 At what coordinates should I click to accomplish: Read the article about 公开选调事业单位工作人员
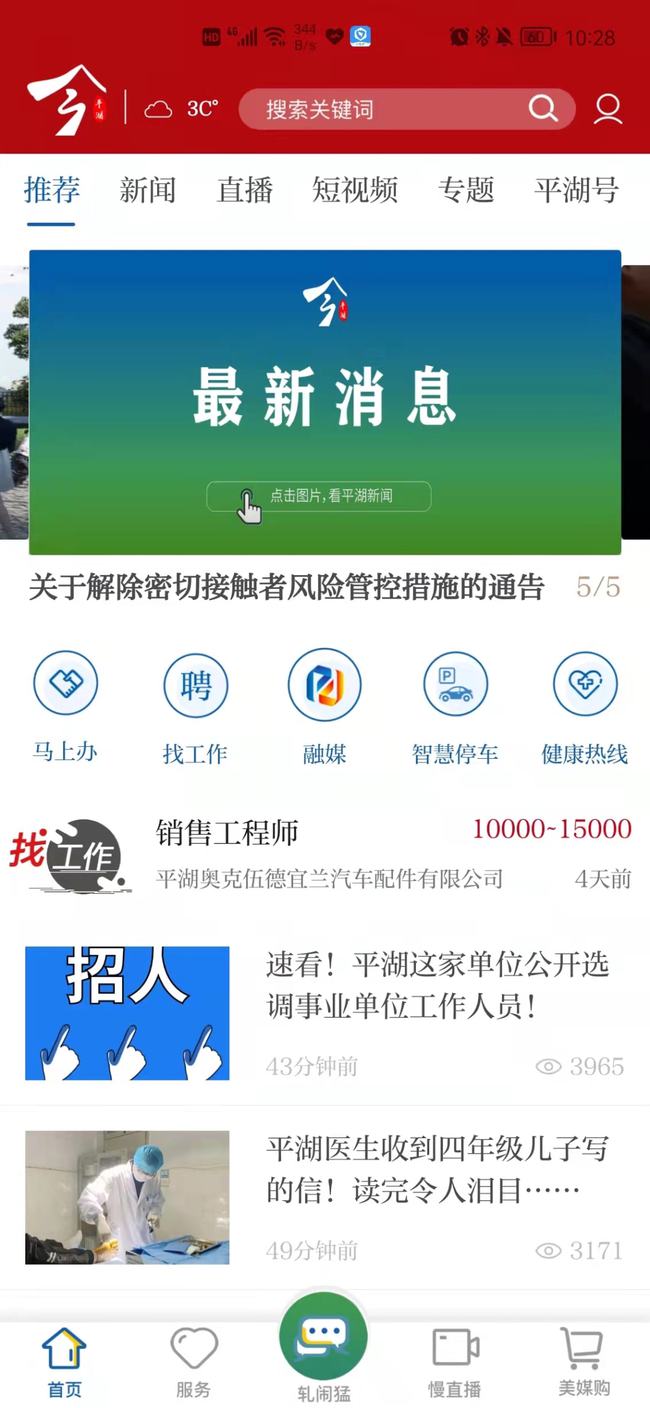(325, 1013)
